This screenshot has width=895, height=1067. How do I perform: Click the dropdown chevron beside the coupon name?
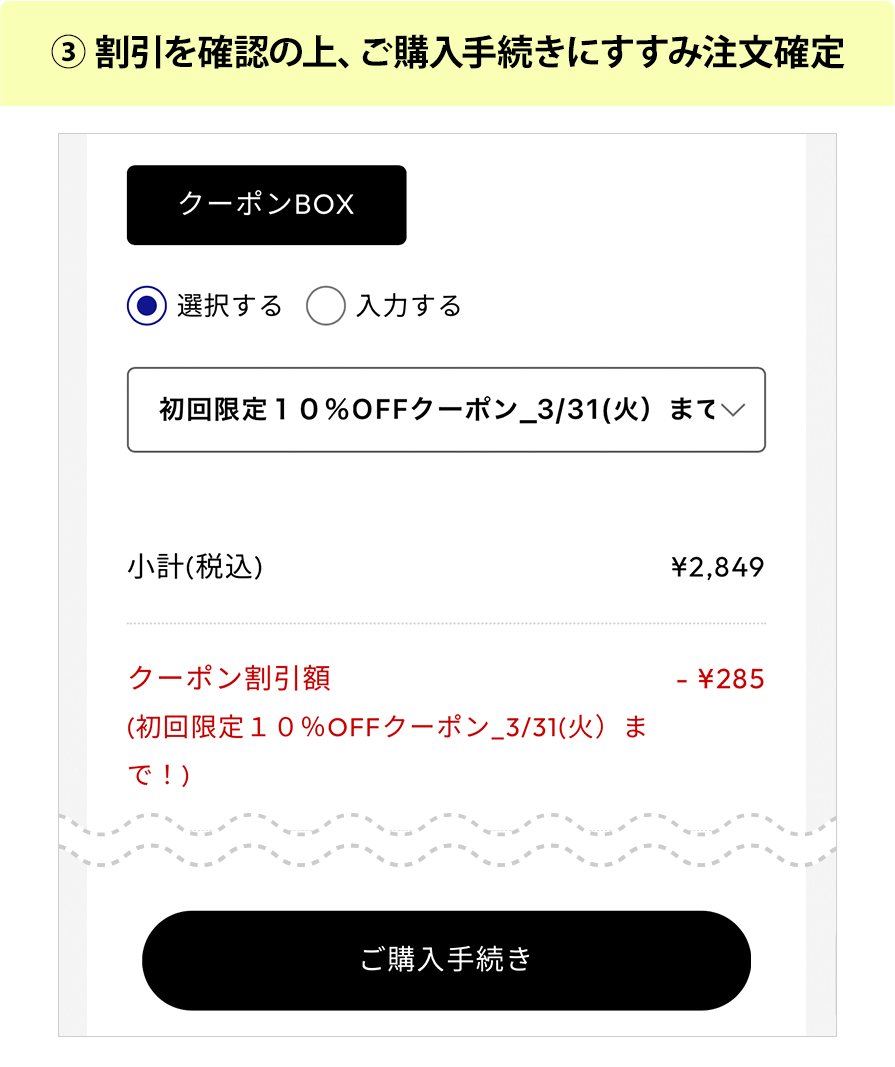coord(735,410)
